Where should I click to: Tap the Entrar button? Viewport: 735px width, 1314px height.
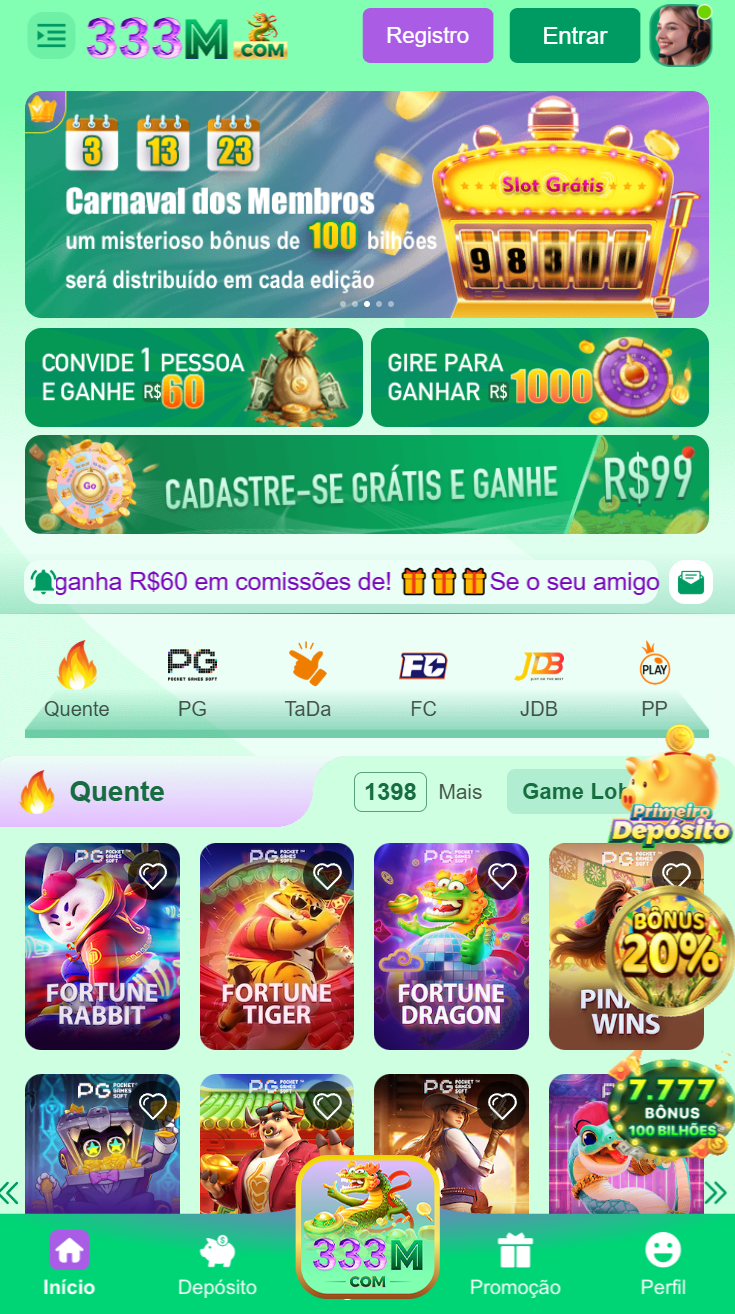coord(574,36)
